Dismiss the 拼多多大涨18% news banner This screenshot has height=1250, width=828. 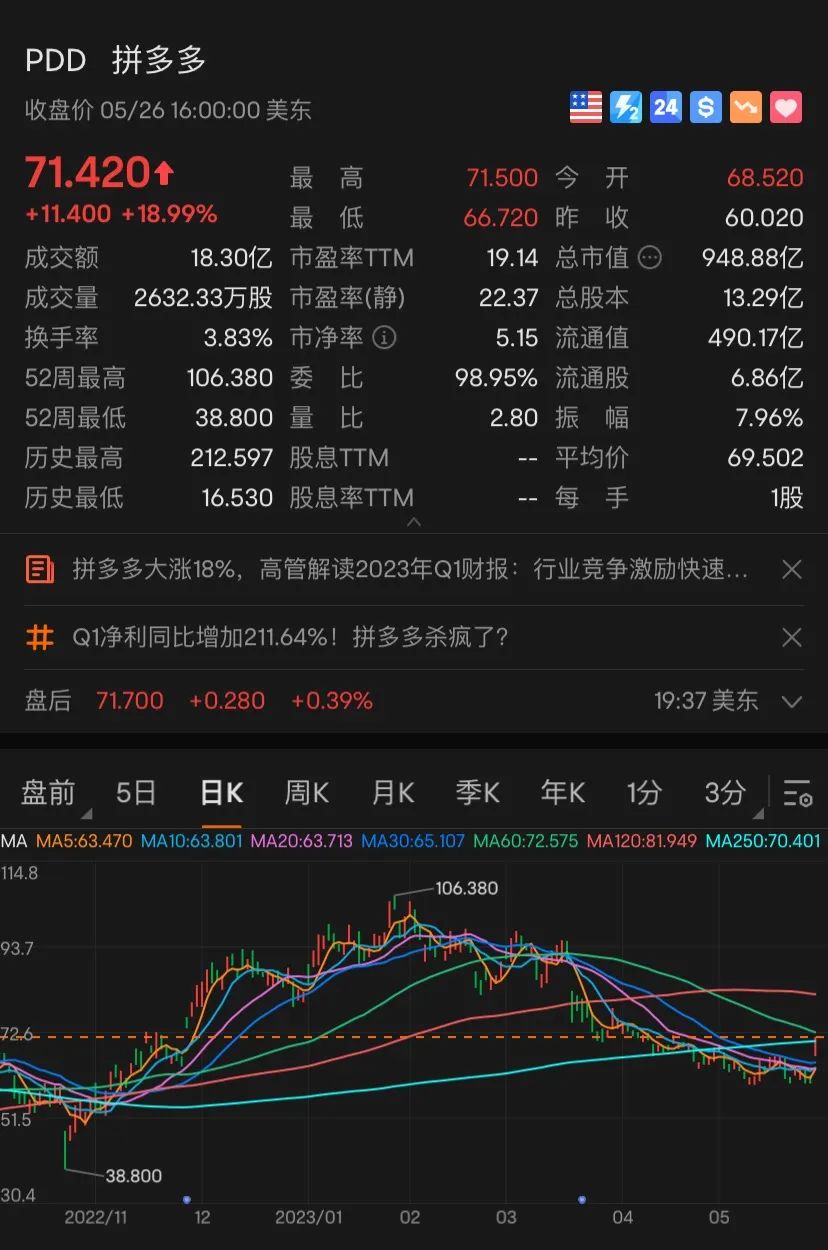pos(791,570)
